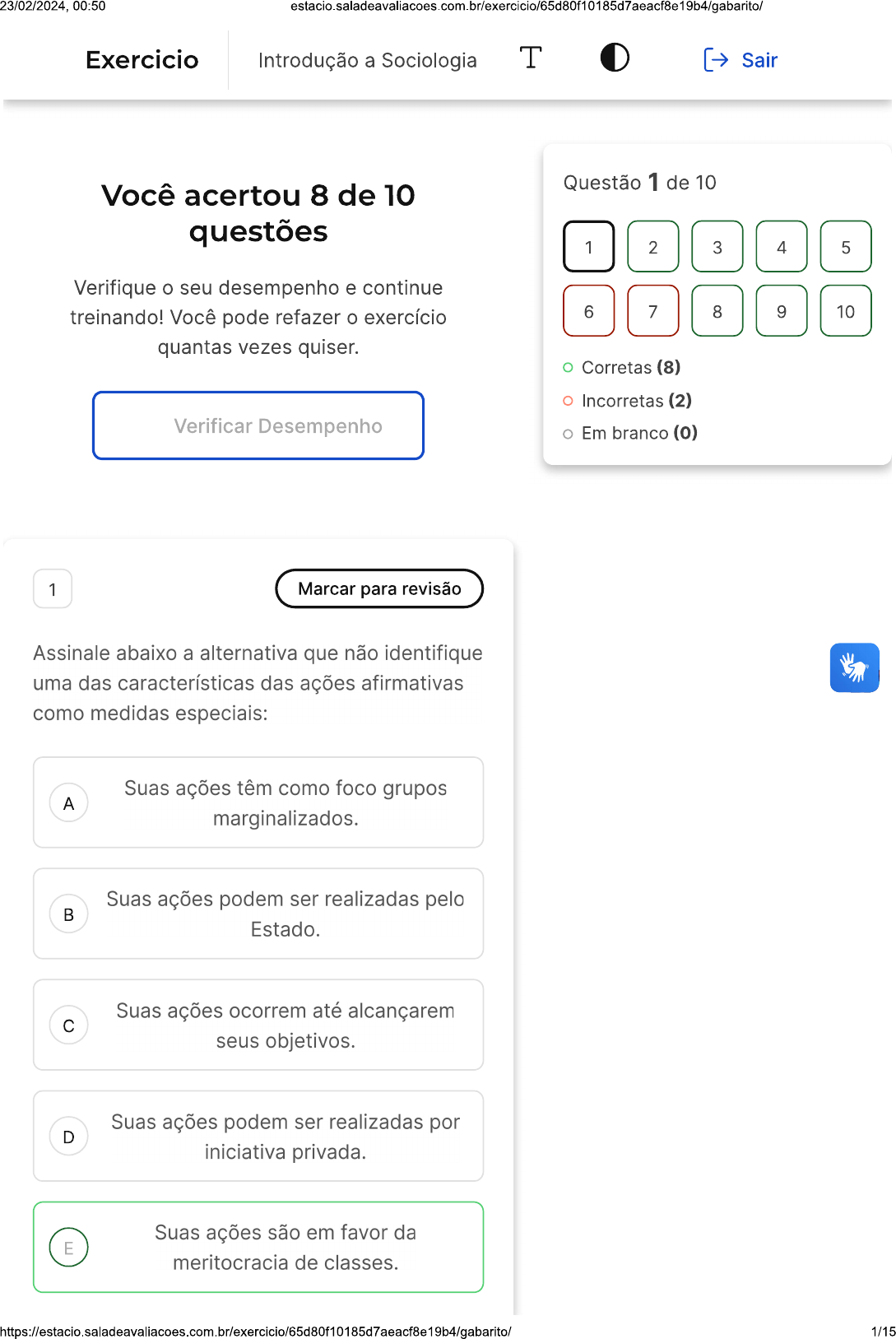Screen dimensions: 896x1339
Task: Choose alternative B about Estado
Action: pyautogui.click(x=258, y=914)
